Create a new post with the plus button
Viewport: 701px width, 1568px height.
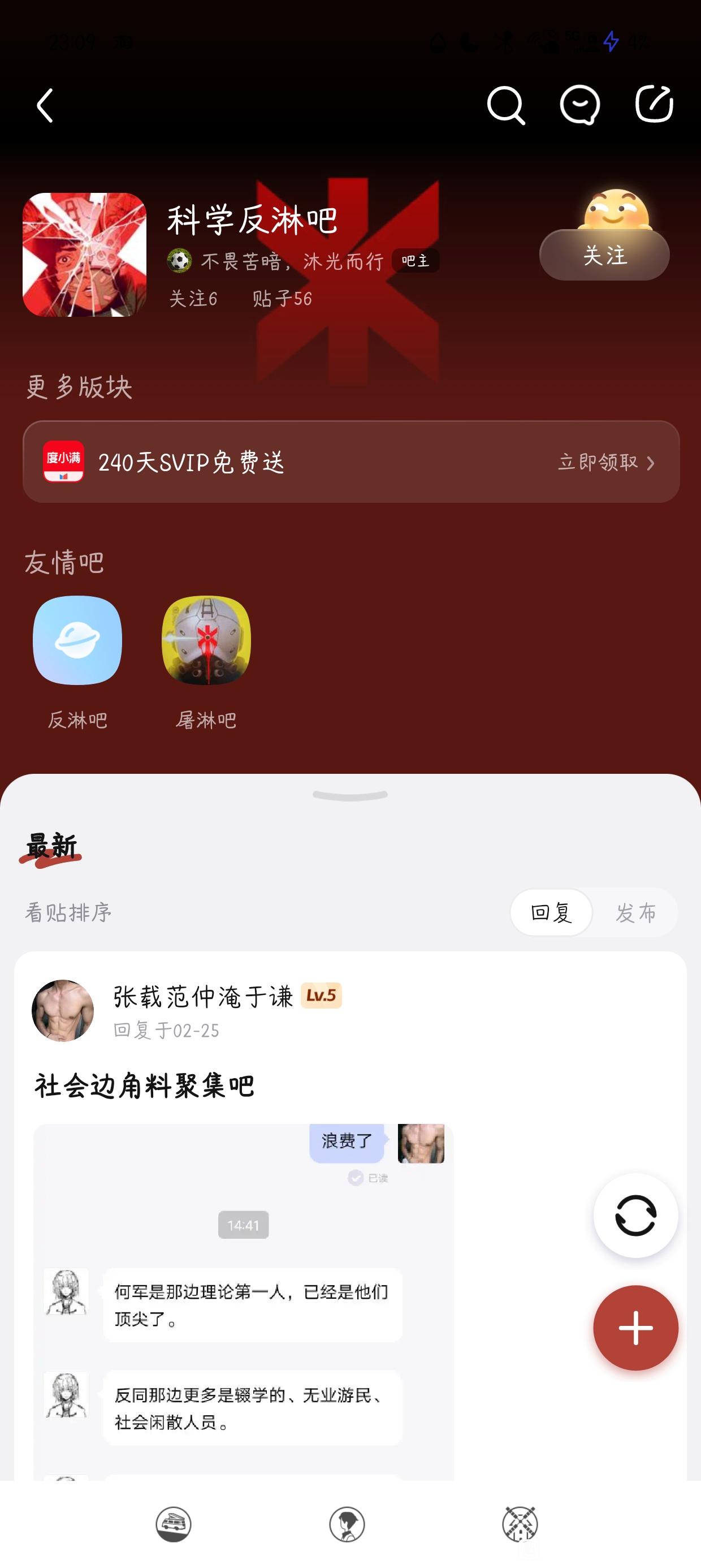[x=635, y=1328]
